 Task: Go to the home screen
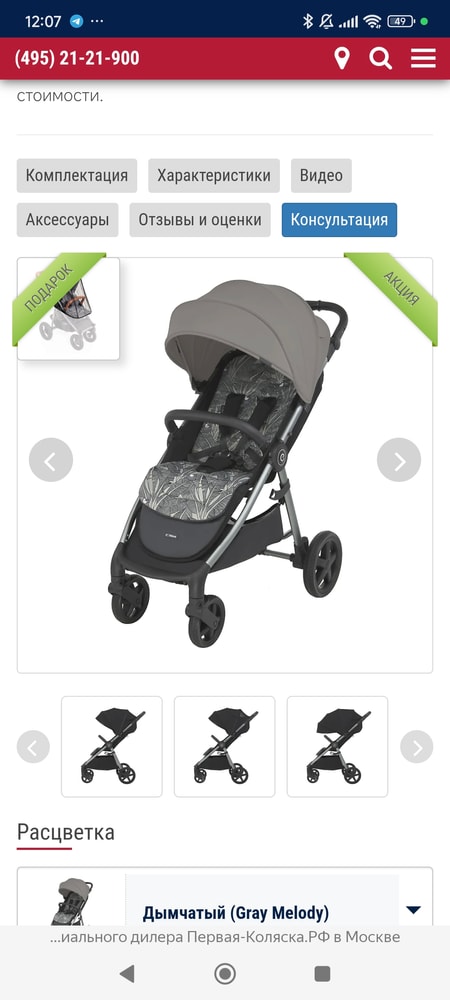coord(225,973)
